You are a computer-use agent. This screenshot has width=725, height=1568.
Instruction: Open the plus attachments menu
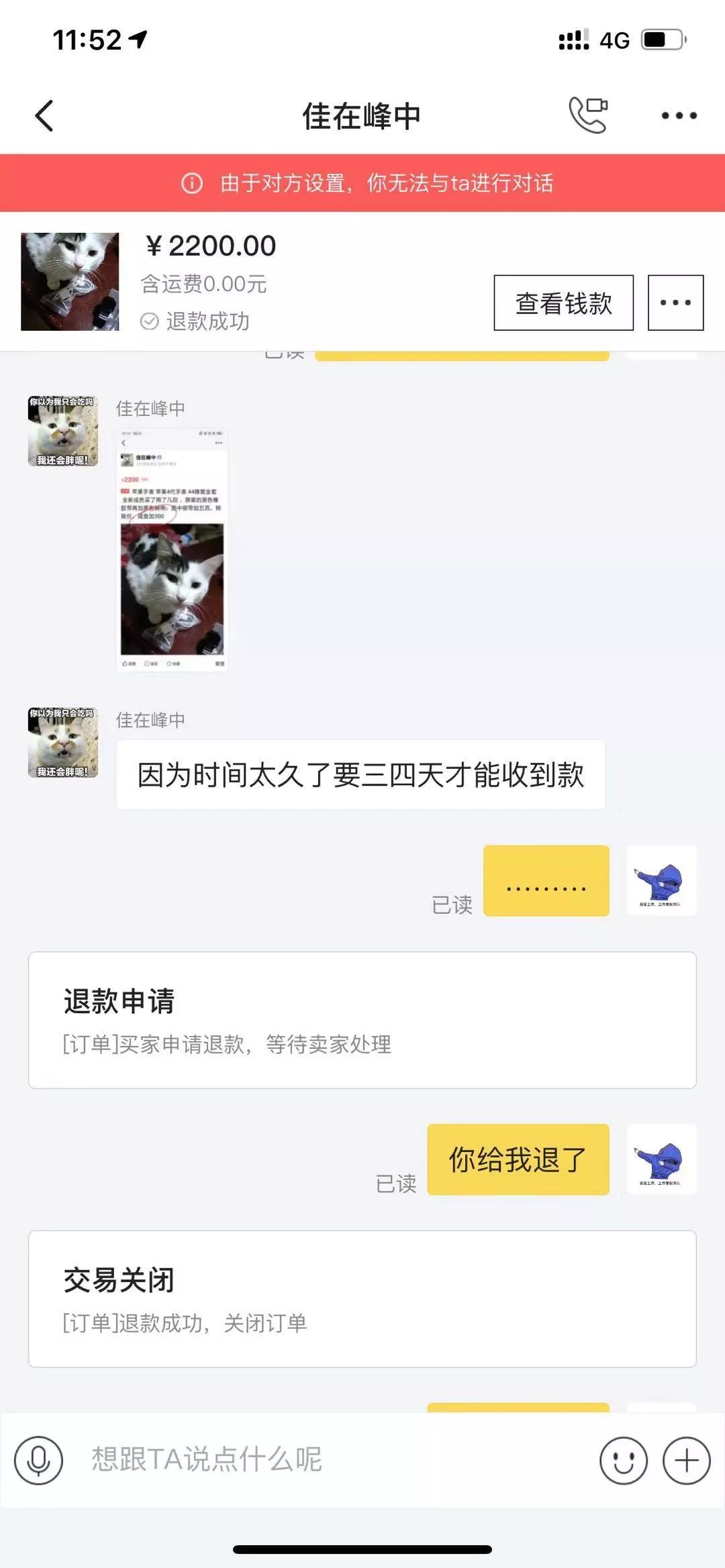pyautogui.click(x=686, y=1460)
